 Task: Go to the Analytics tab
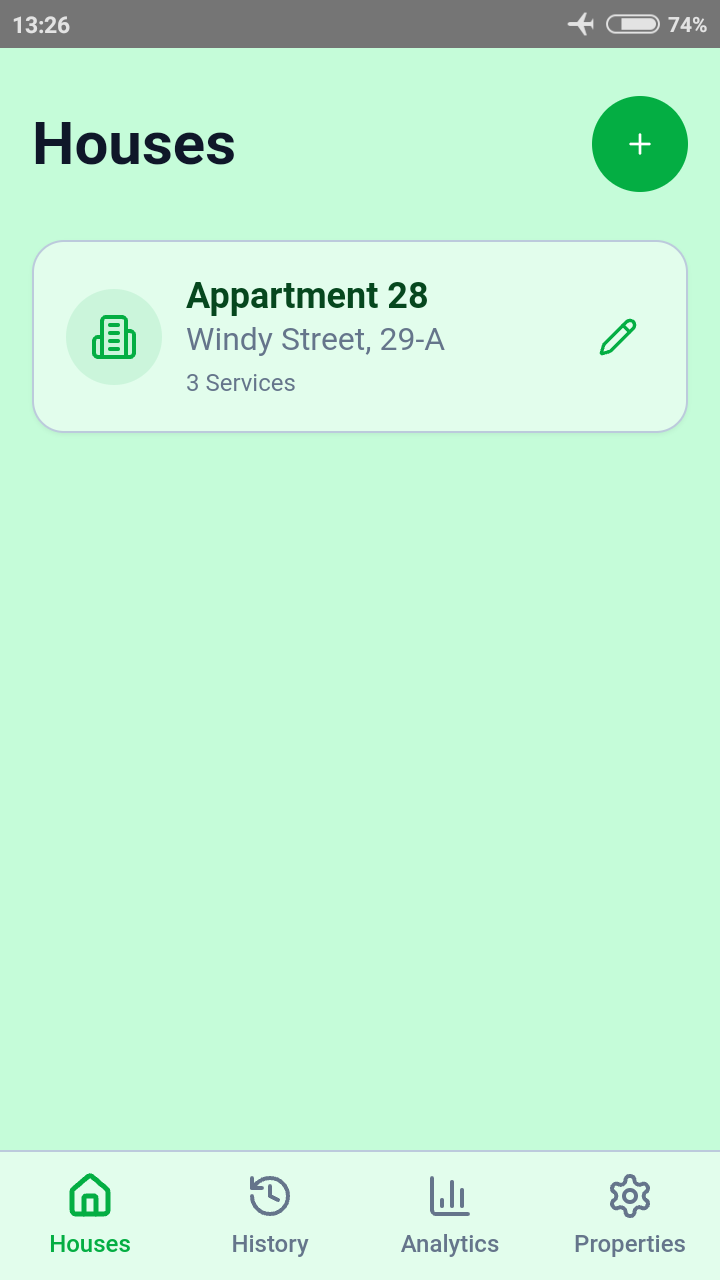pyautogui.click(x=450, y=1214)
